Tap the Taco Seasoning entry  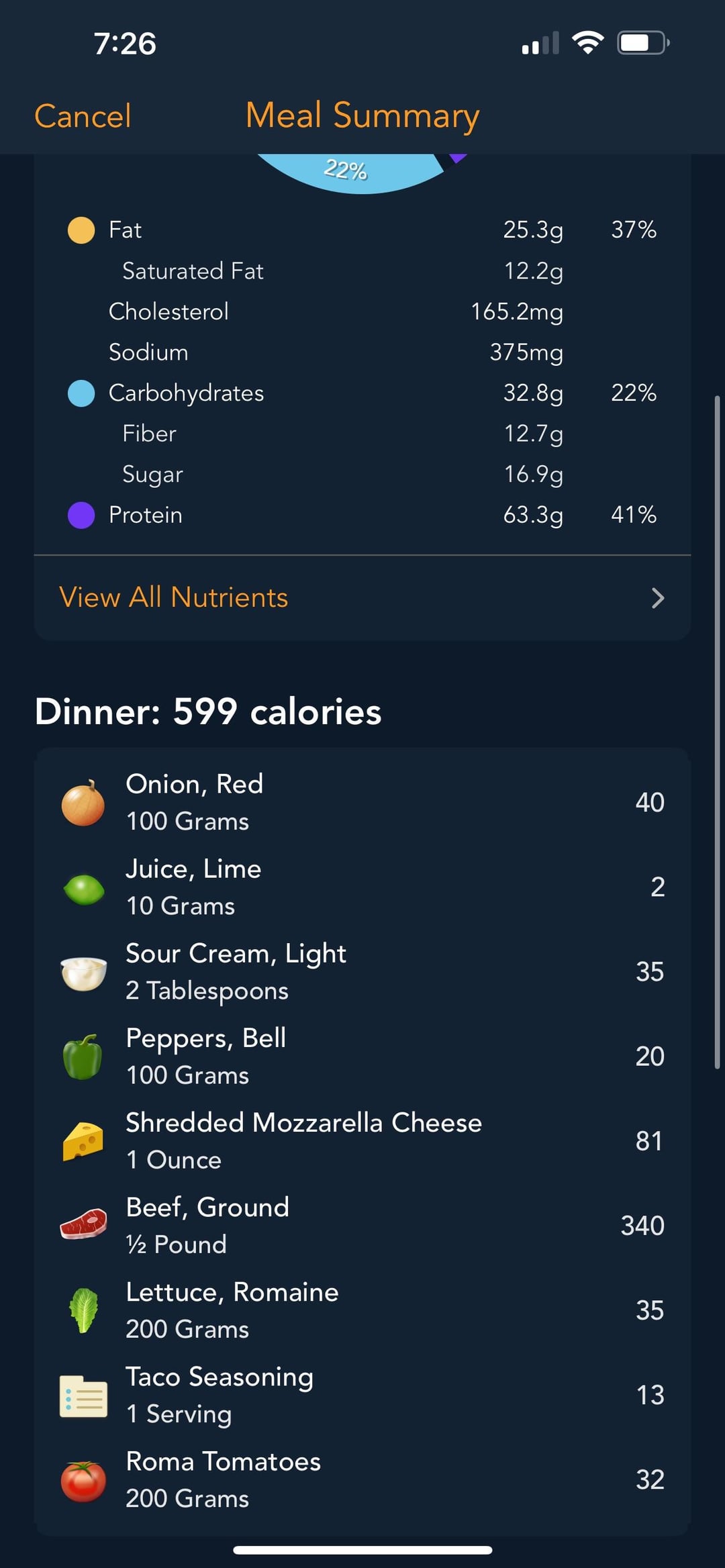click(362, 1394)
